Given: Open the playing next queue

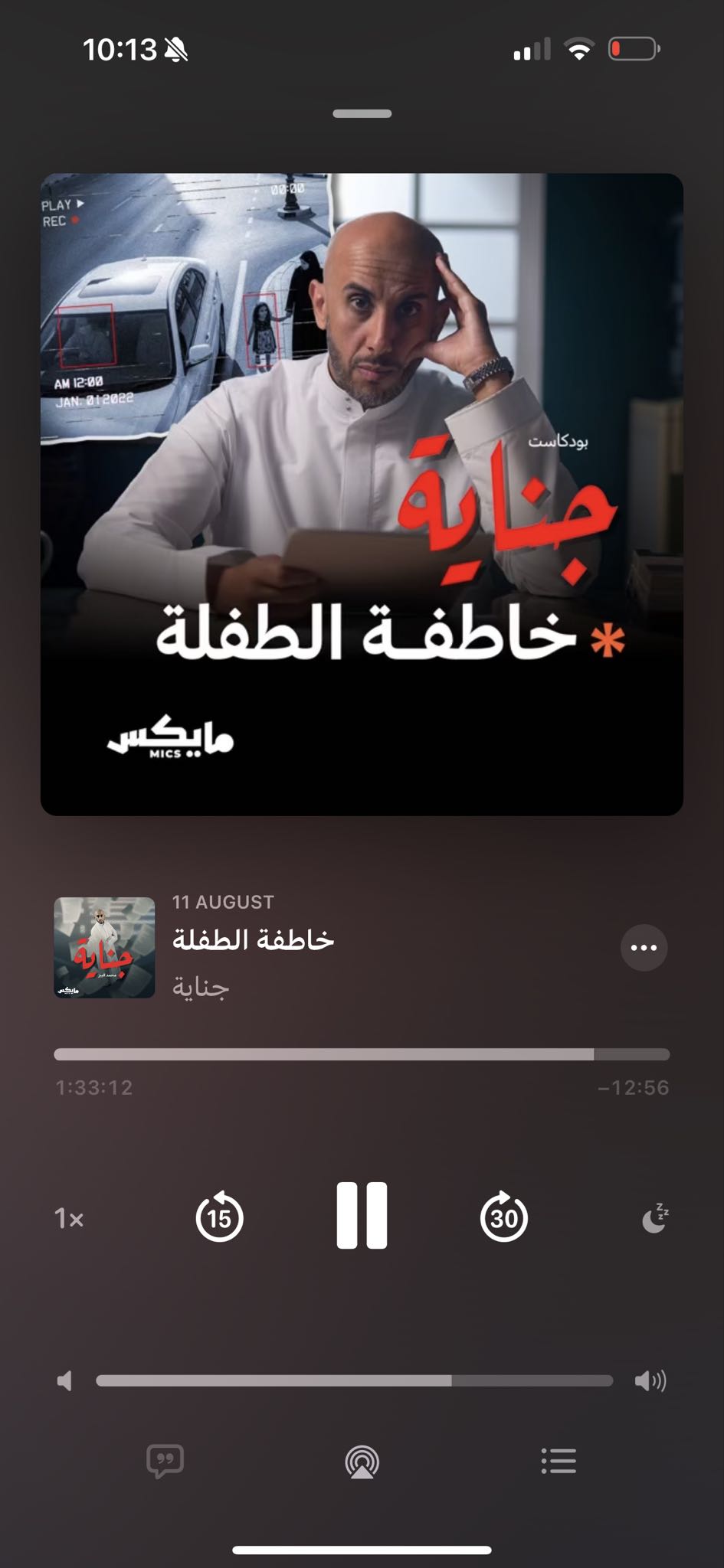Looking at the screenshot, I should pyautogui.click(x=559, y=1461).
